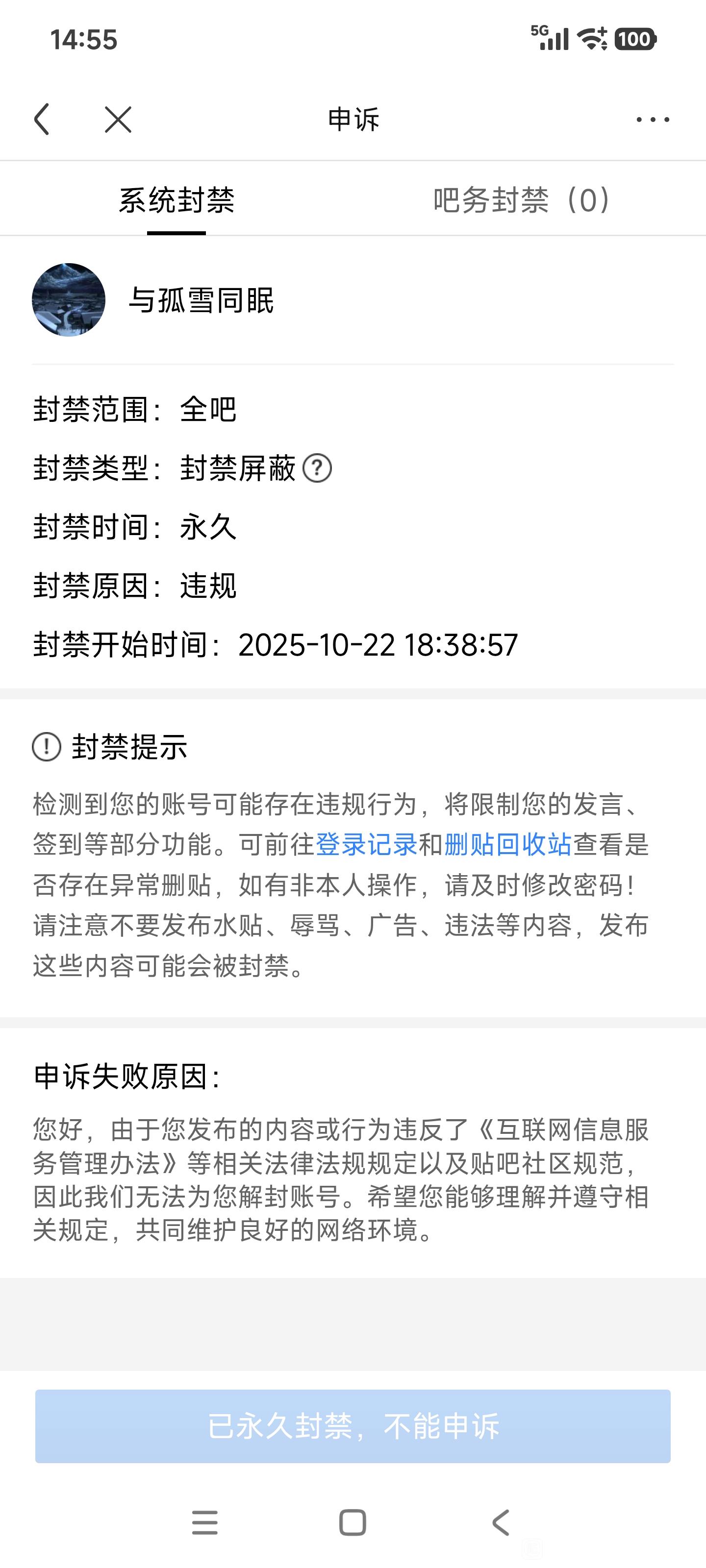Open recent apps from navigation bar

click(x=204, y=1523)
